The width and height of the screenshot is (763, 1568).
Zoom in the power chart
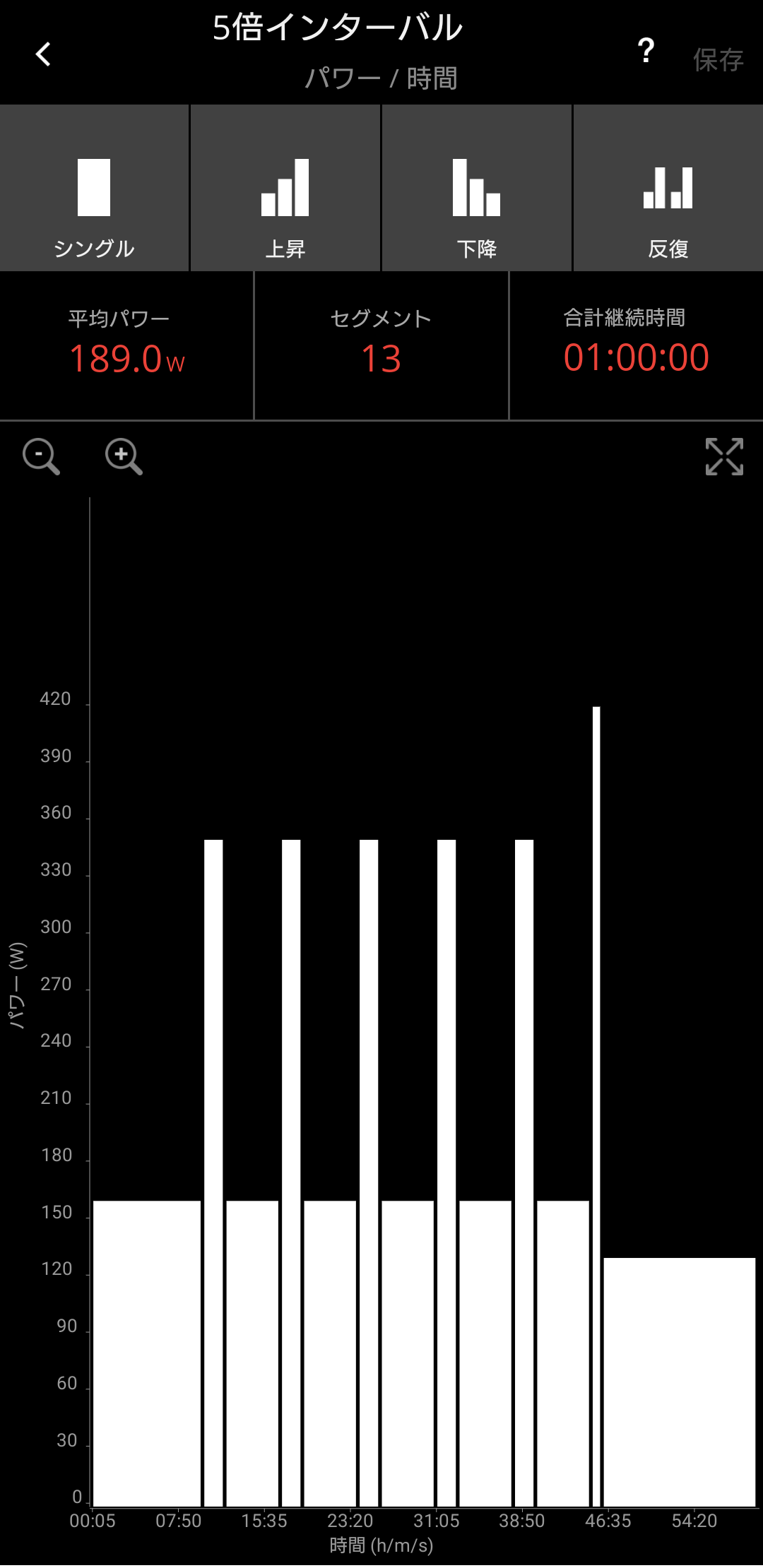(124, 456)
